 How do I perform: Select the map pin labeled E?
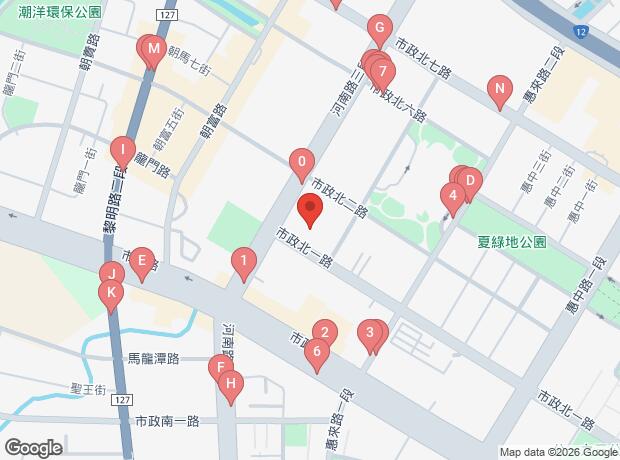tap(142, 263)
